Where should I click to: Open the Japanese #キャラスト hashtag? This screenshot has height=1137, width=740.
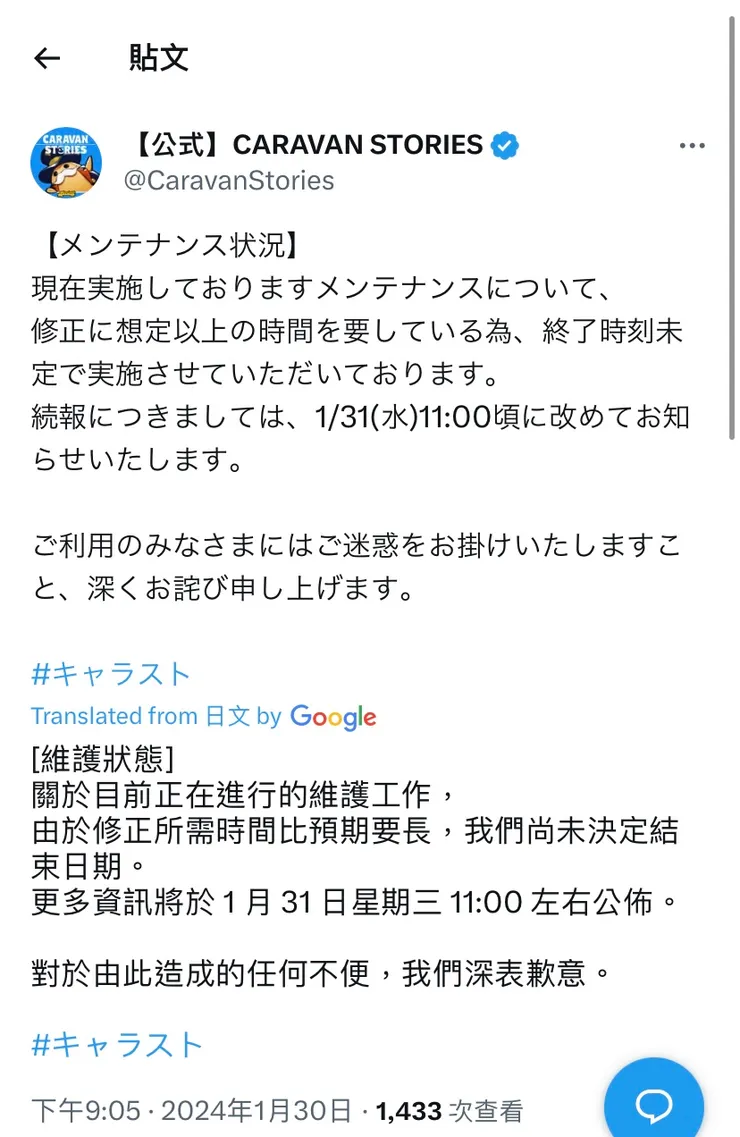click(110, 674)
